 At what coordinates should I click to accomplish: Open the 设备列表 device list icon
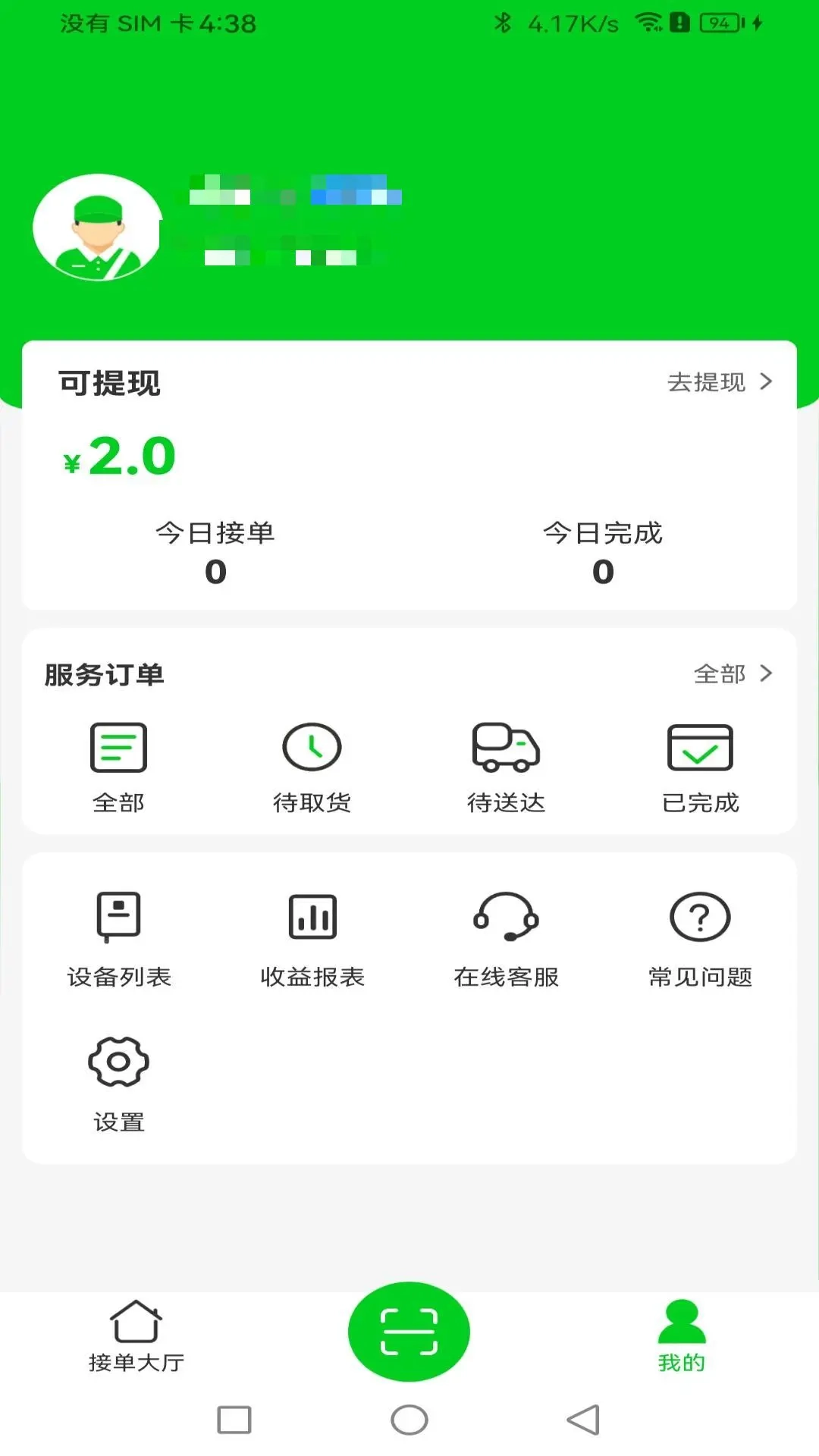point(118,916)
